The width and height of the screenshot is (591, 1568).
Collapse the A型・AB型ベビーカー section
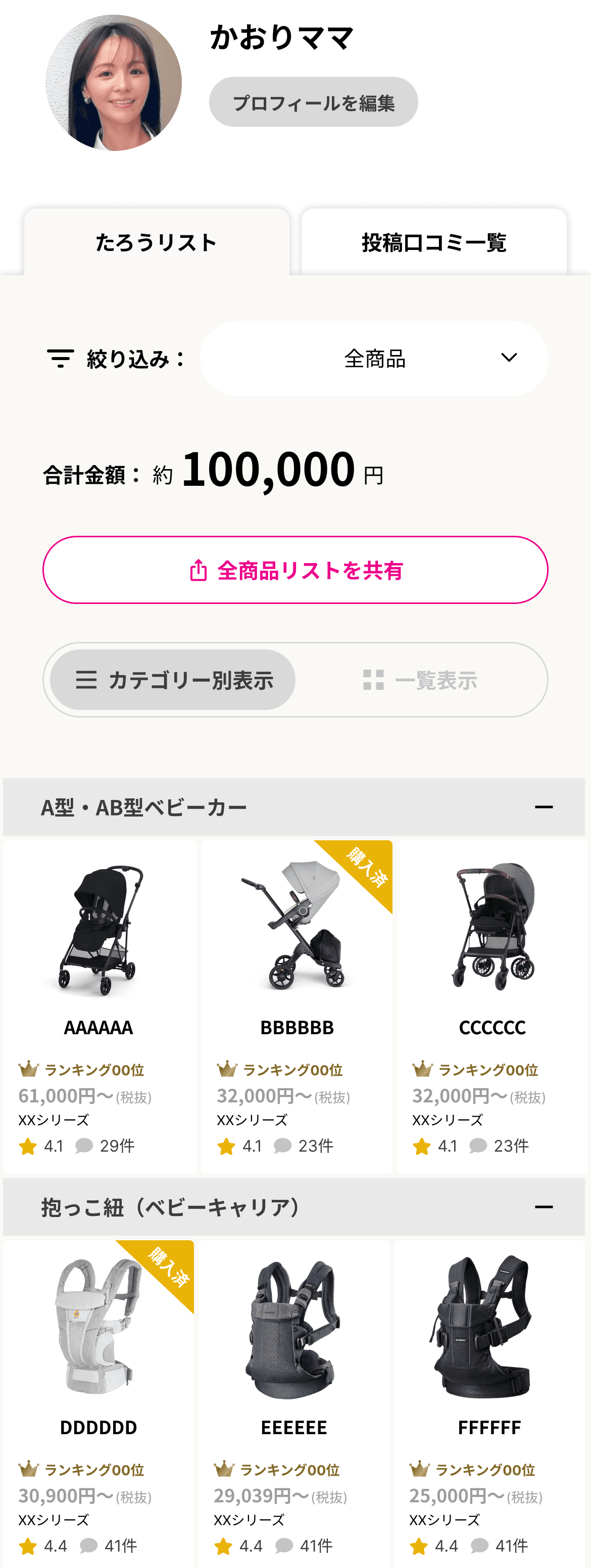[543, 807]
